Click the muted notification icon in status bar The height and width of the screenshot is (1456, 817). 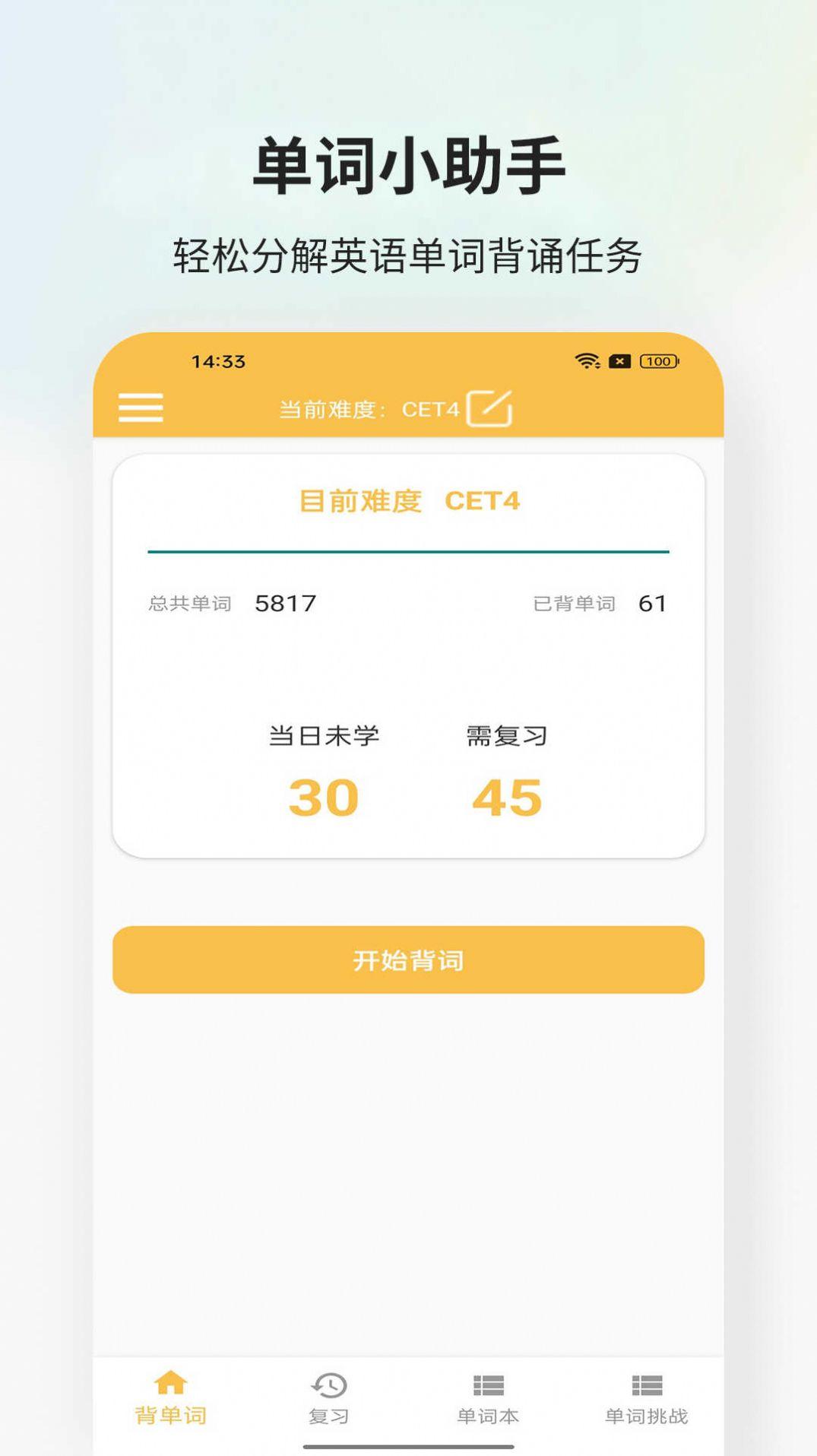coord(620,362)
